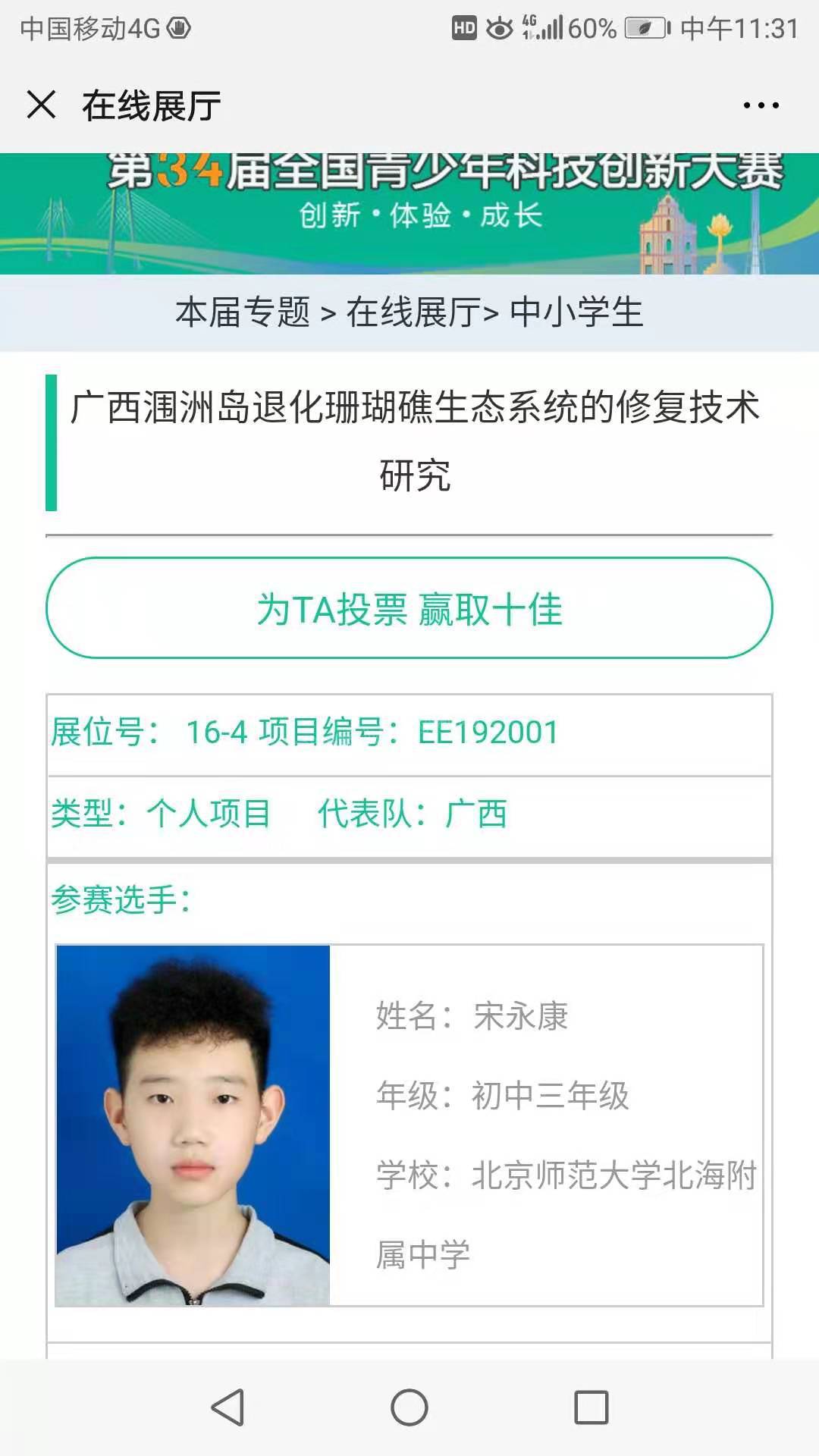Go back using the system back button
Image resolution: width=819 pixels, height=1456 pixels.
point(227,1407)
